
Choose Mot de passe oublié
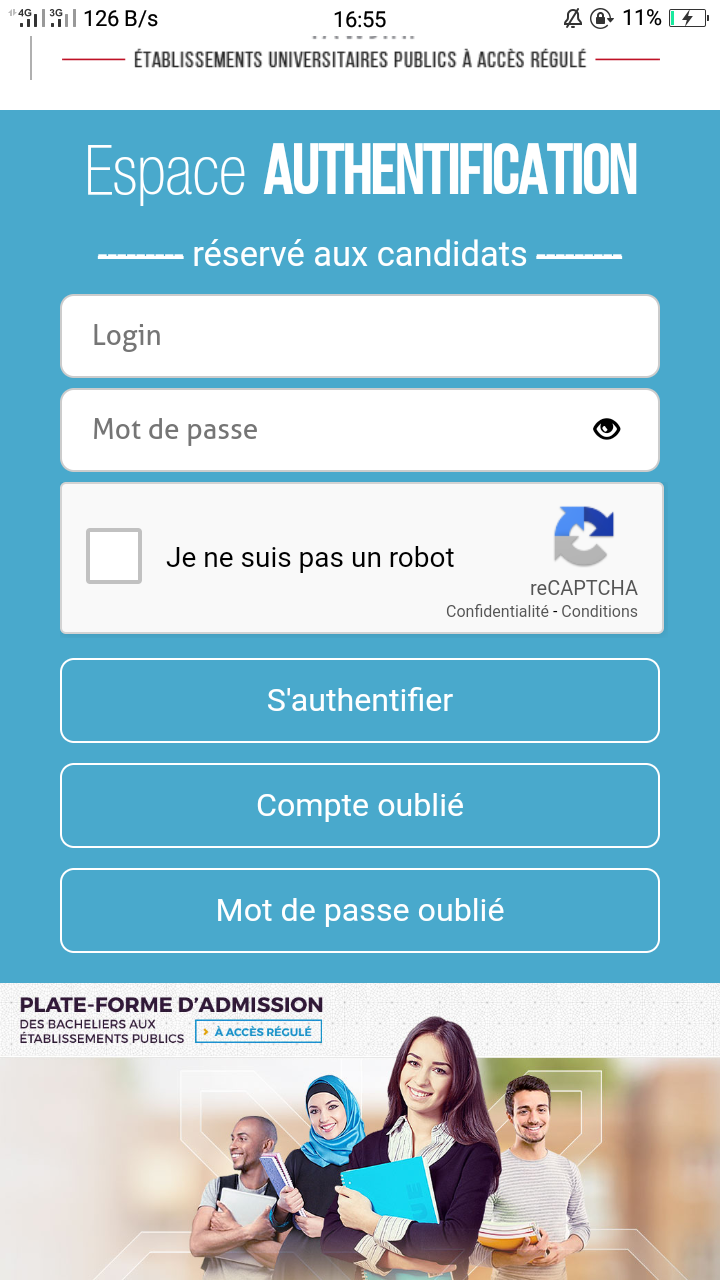coord(360,910)
